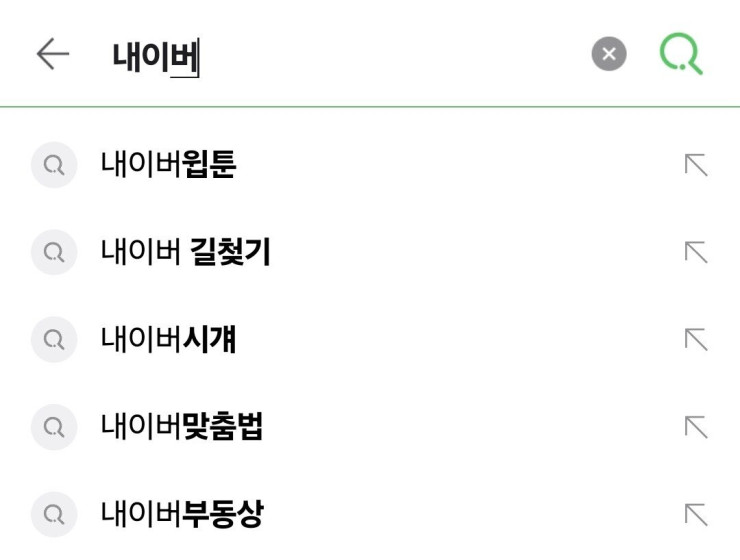Fill search box via arrow beside 내이버웝툰

(696, 166)
